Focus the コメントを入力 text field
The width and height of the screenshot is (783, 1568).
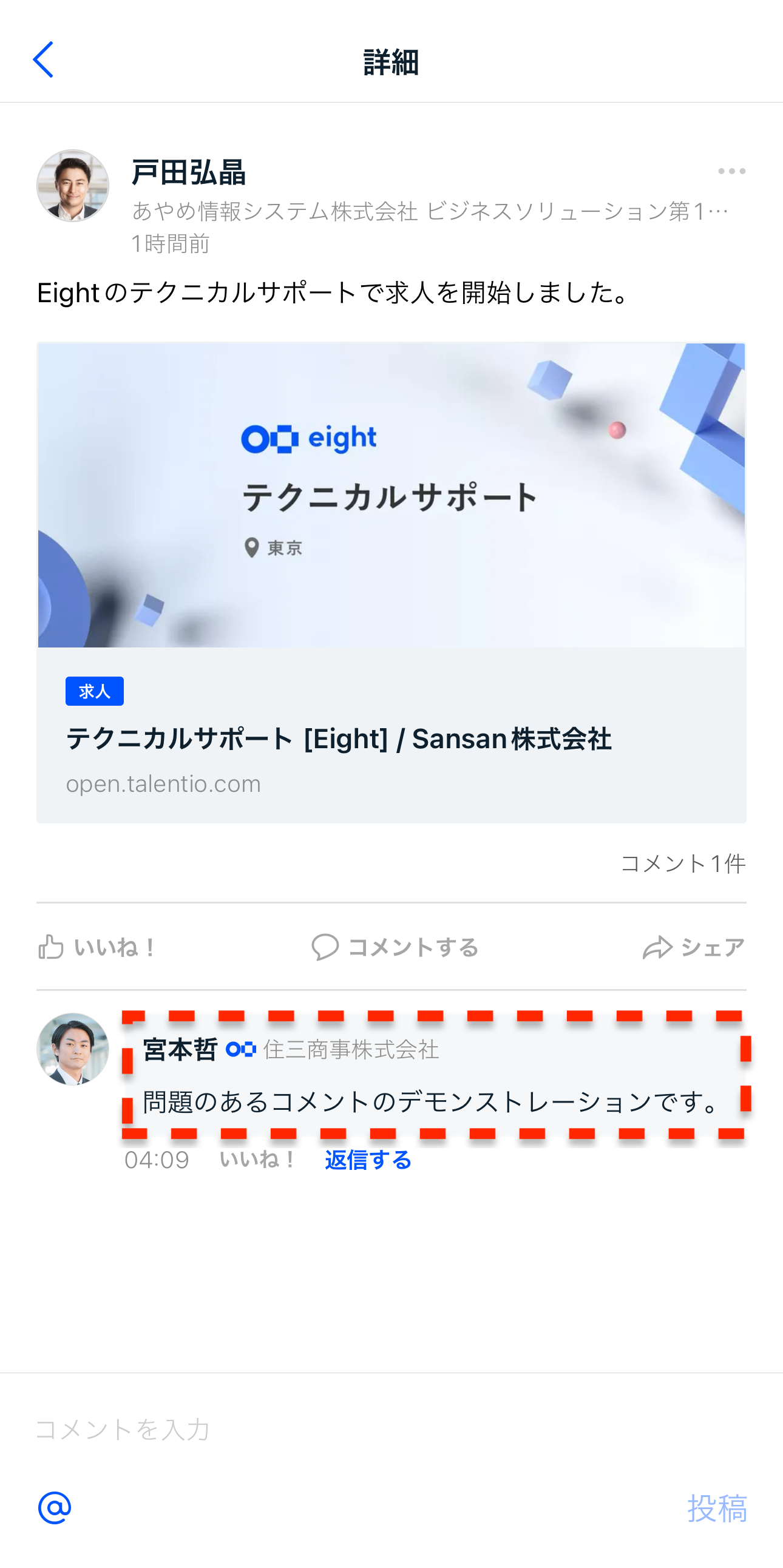[365, 1428]
